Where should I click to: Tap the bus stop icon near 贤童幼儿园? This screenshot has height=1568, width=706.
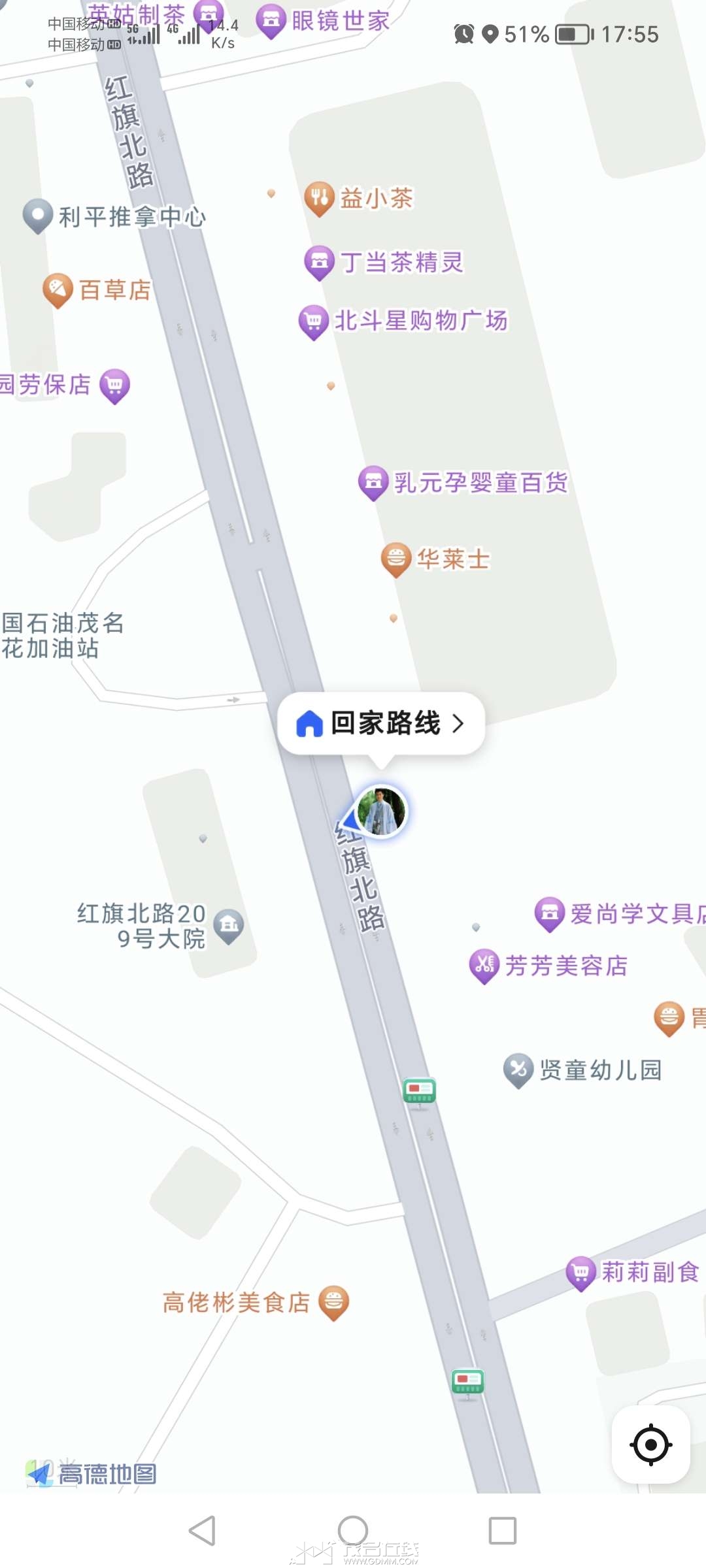[419, 1092]
